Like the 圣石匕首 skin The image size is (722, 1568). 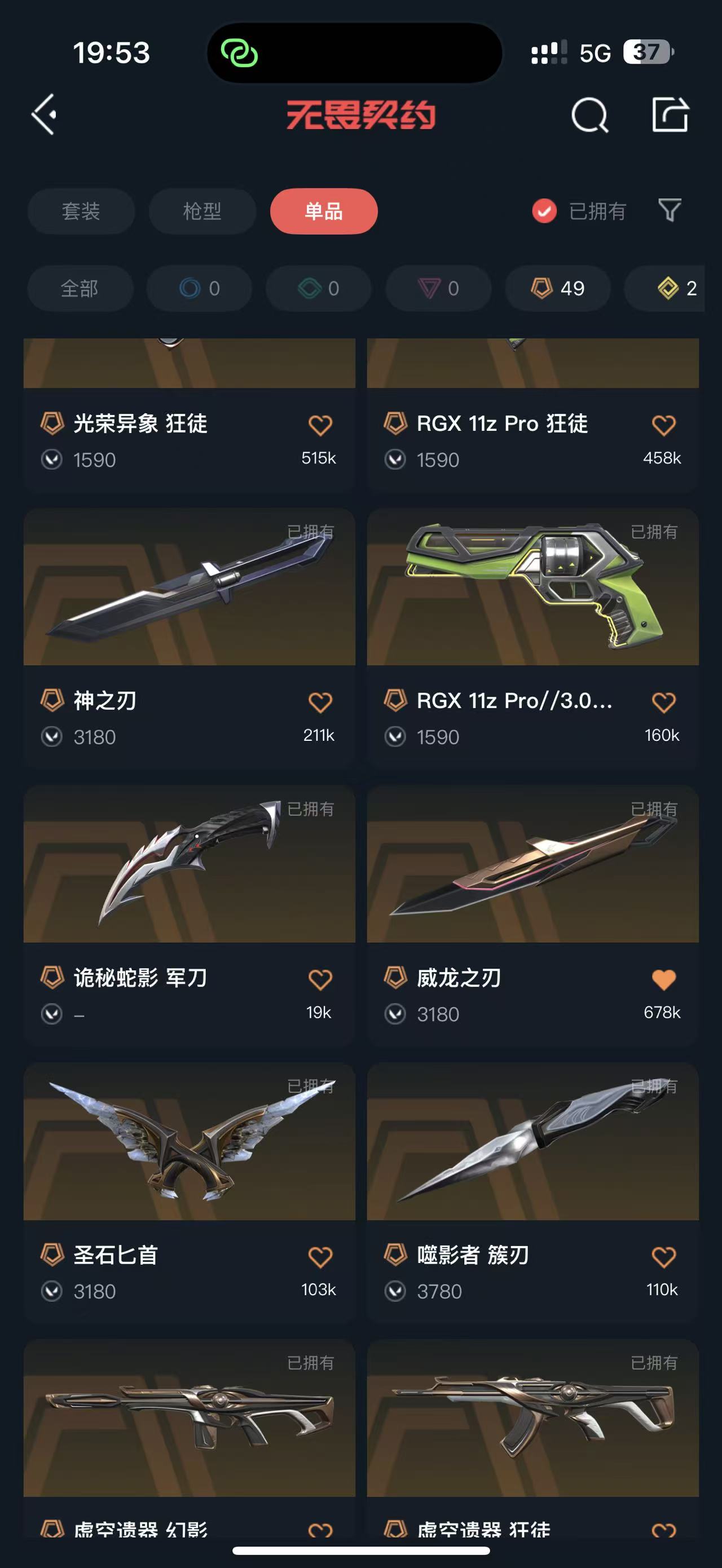point(320,1256)
